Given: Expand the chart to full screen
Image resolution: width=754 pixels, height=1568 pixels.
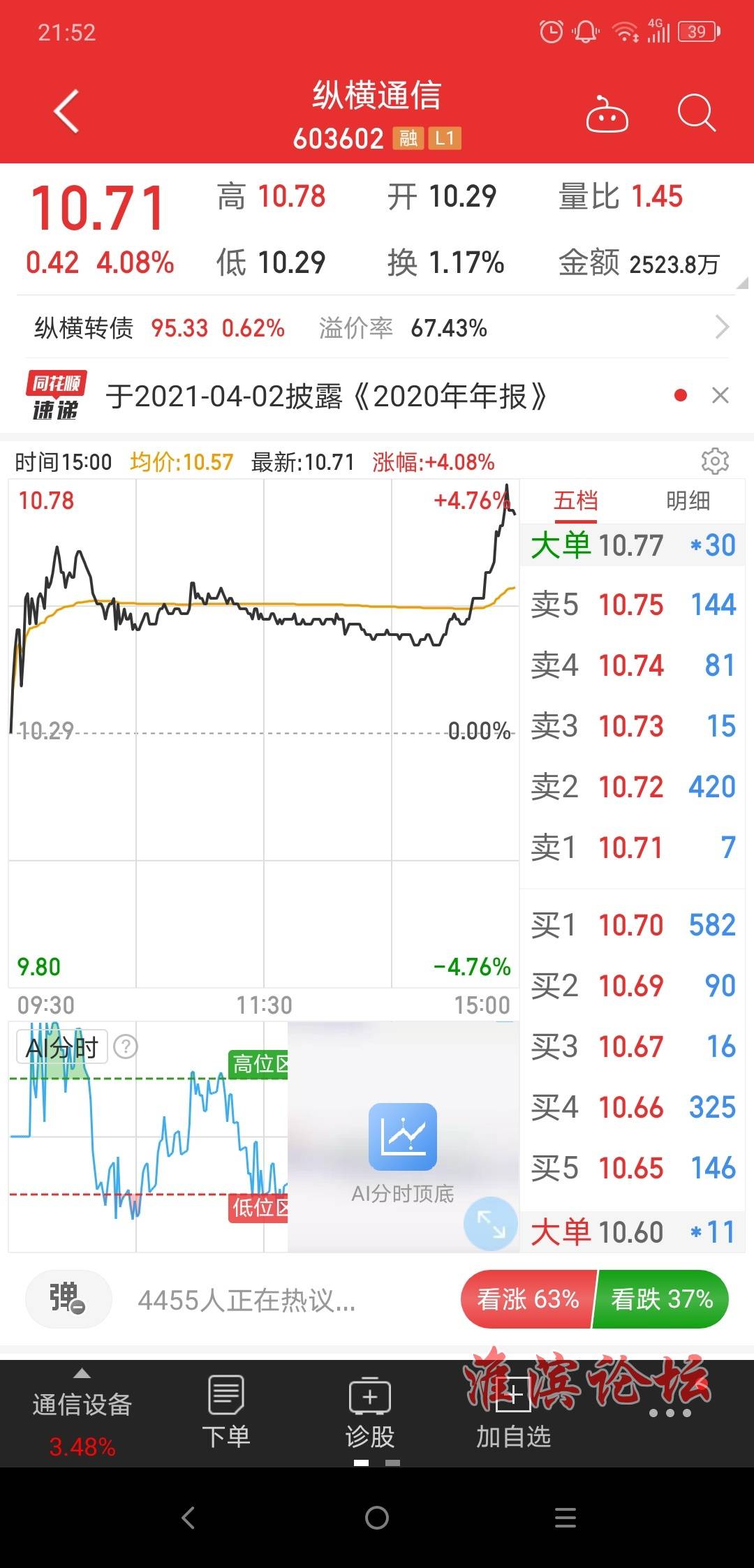Looking at the screenshot, I should (491, 1225).
